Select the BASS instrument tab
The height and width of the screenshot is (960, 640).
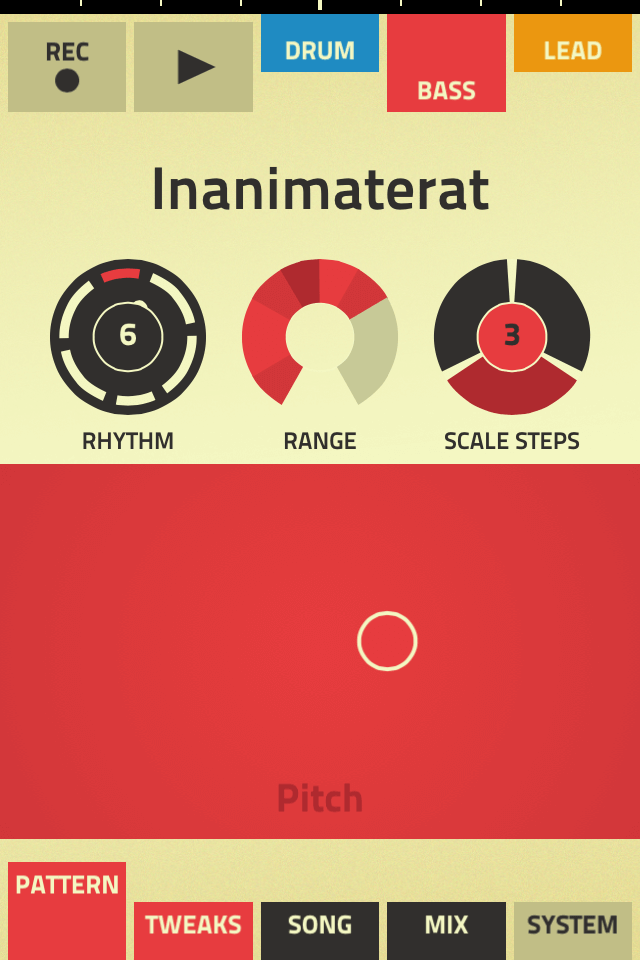(x=446, y=65)
